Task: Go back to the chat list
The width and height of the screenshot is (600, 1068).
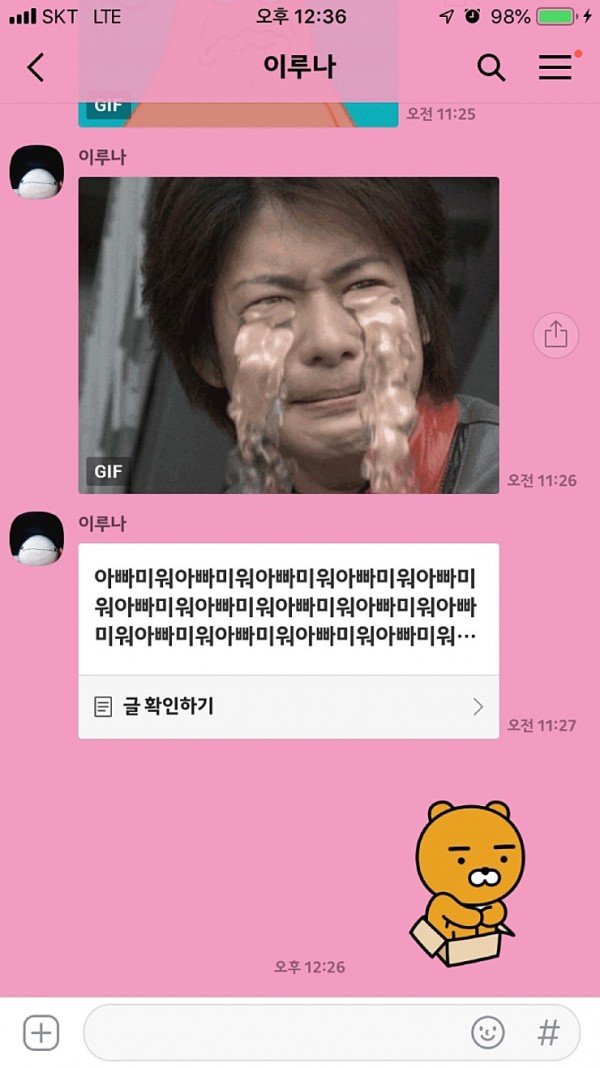Action: [36, 68]
